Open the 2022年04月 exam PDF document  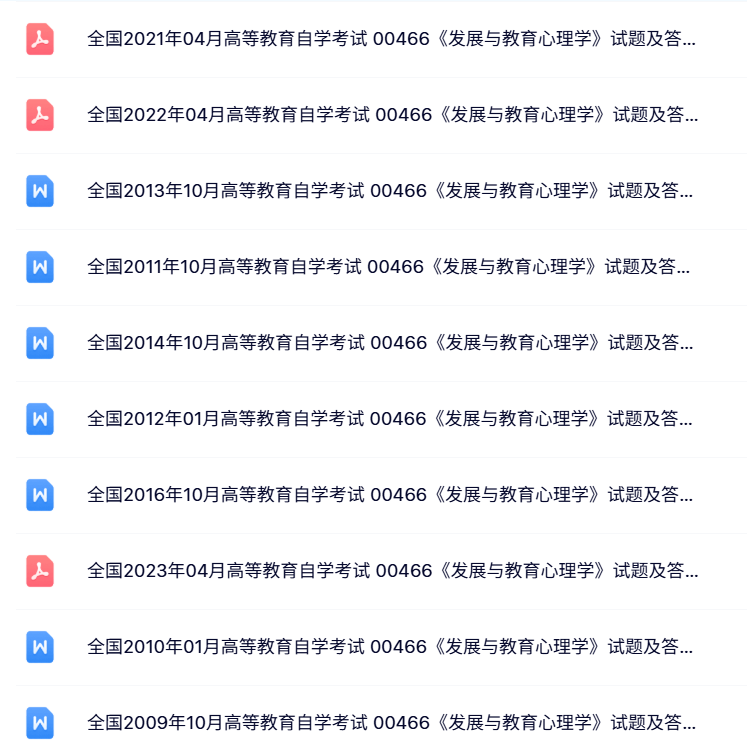pos(391,115)
